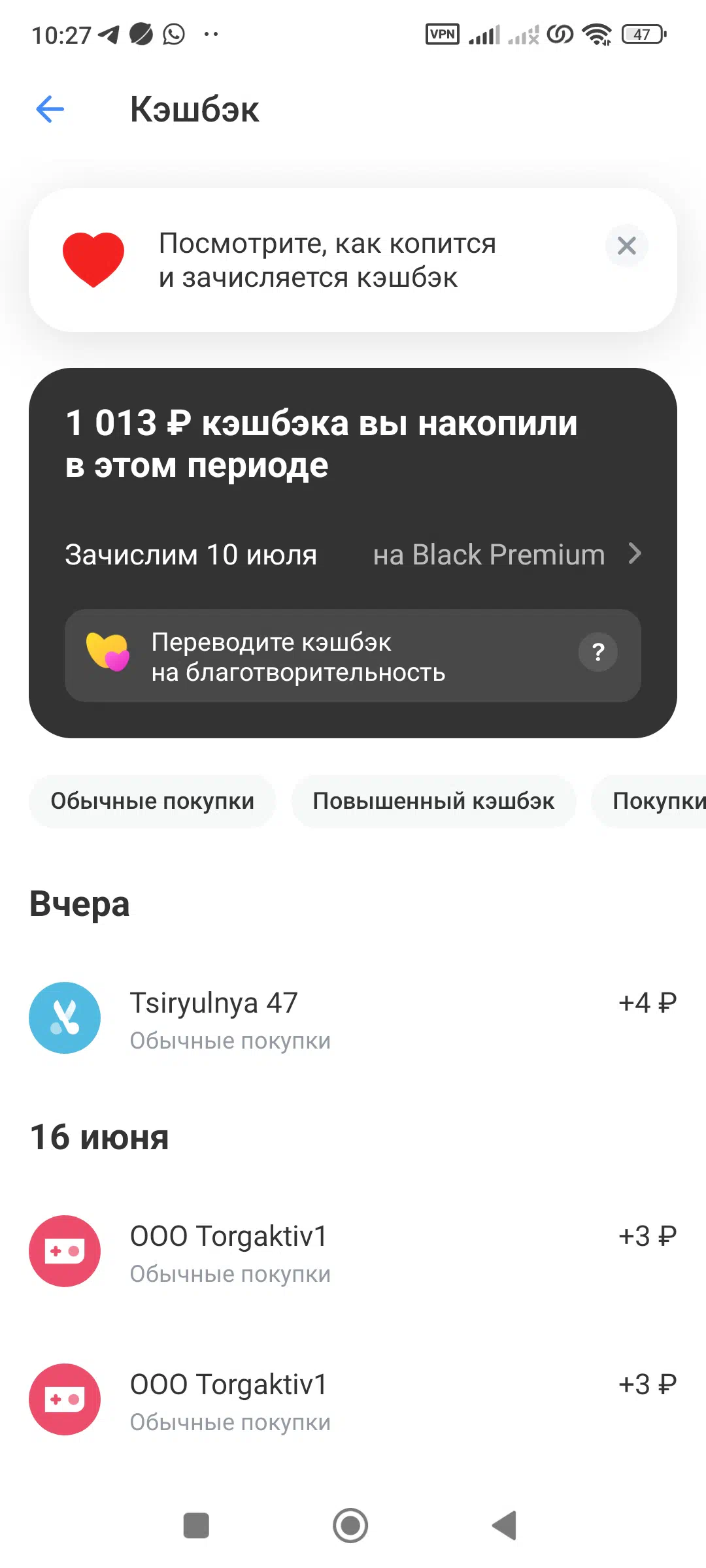Select the 'Повышенный кэшбэк' filter chip
This screenshot has width=706, height=1568.
[x=433, y=801]
